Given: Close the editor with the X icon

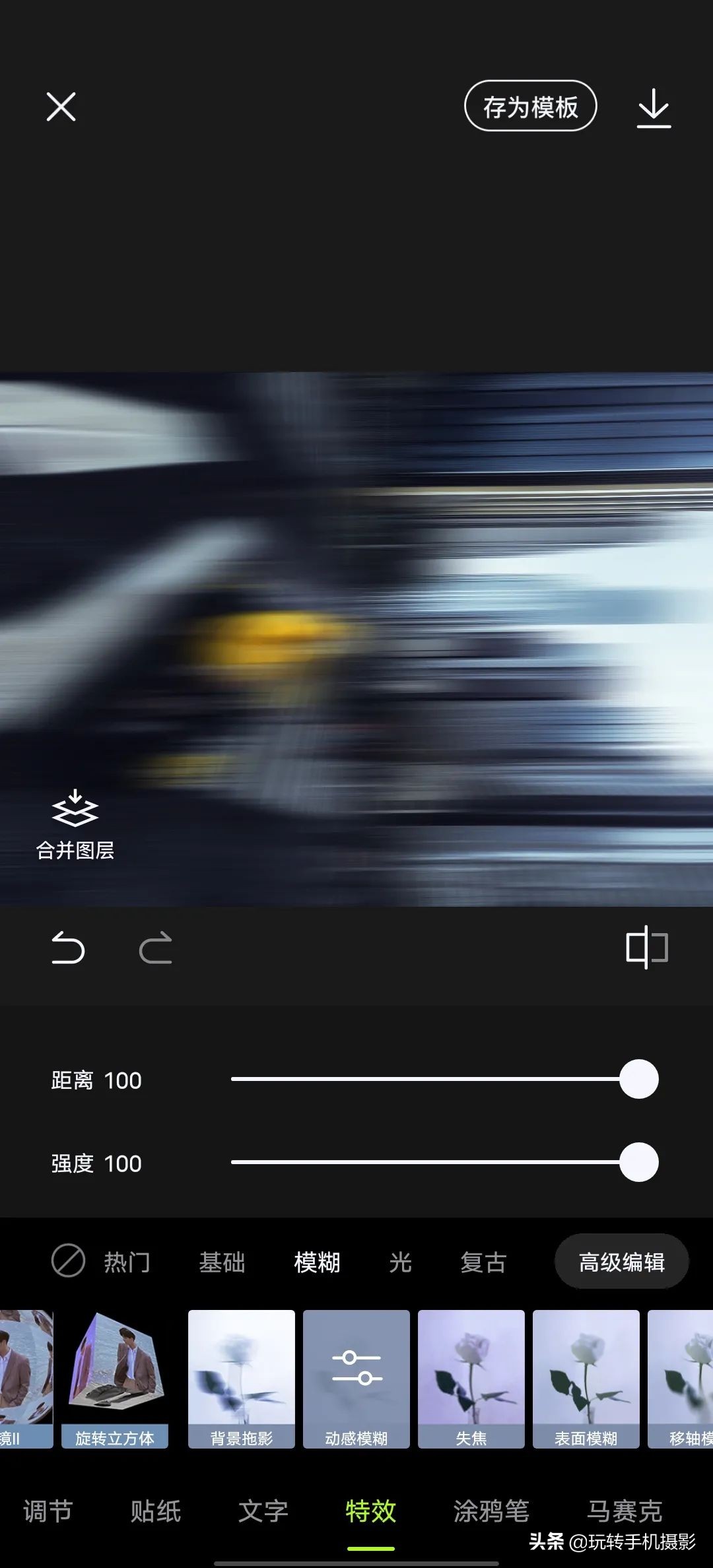Looking at the screenshot, I should (x=61, y=107).
